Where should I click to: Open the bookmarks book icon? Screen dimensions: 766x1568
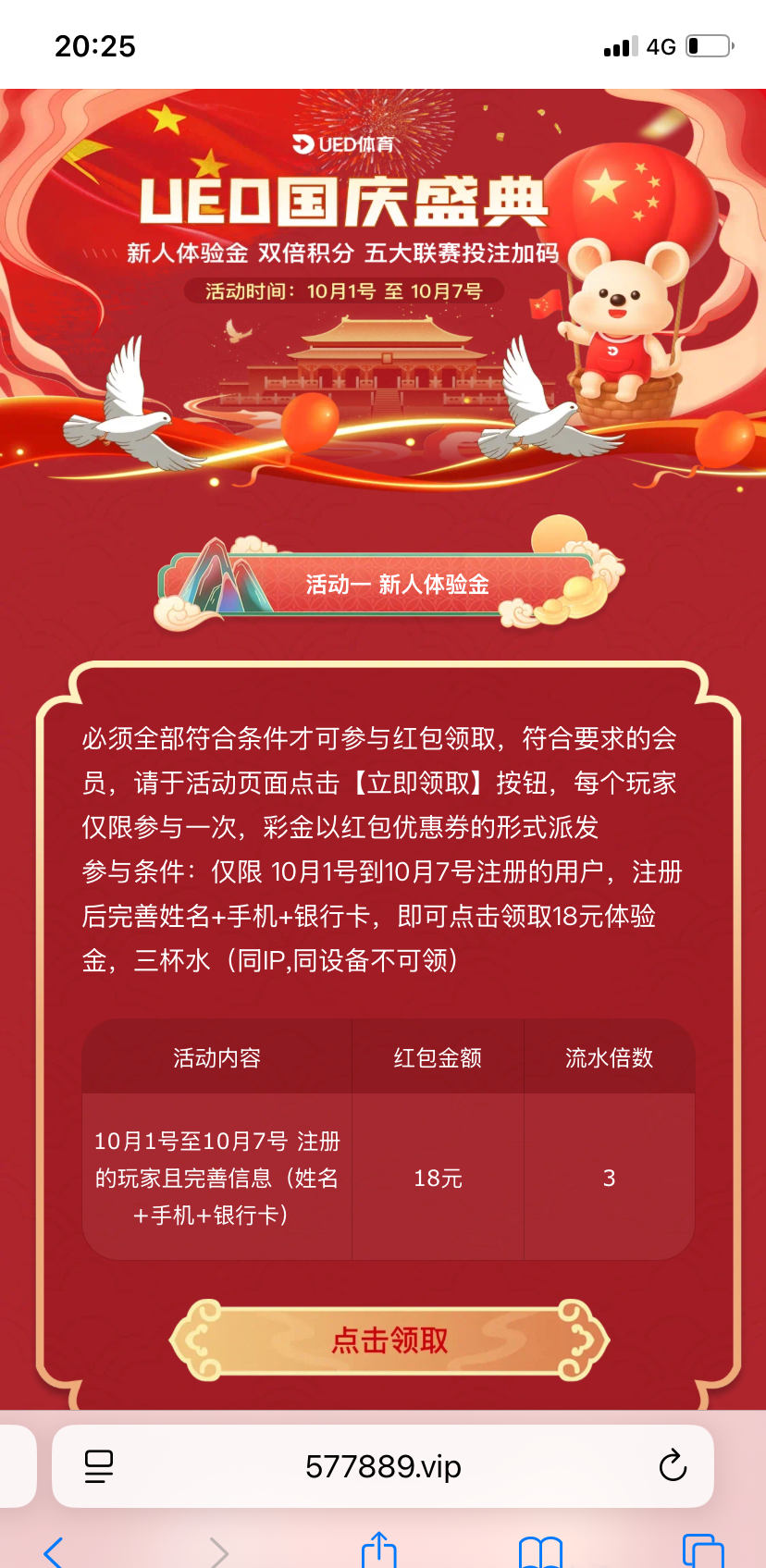pyautogui.click(x=540, y=1551)
